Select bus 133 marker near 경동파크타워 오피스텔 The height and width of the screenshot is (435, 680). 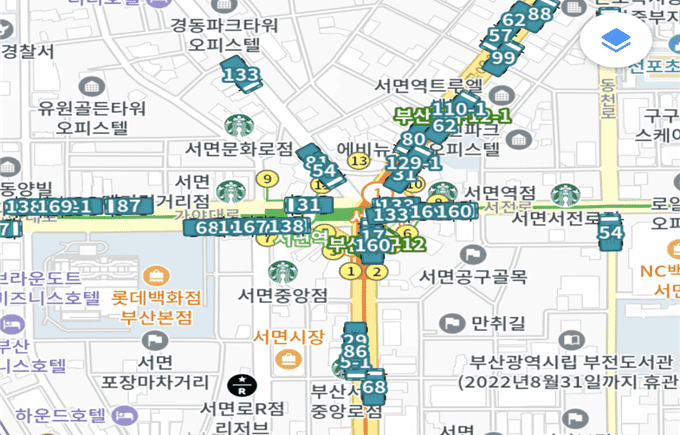pos(241,75)
